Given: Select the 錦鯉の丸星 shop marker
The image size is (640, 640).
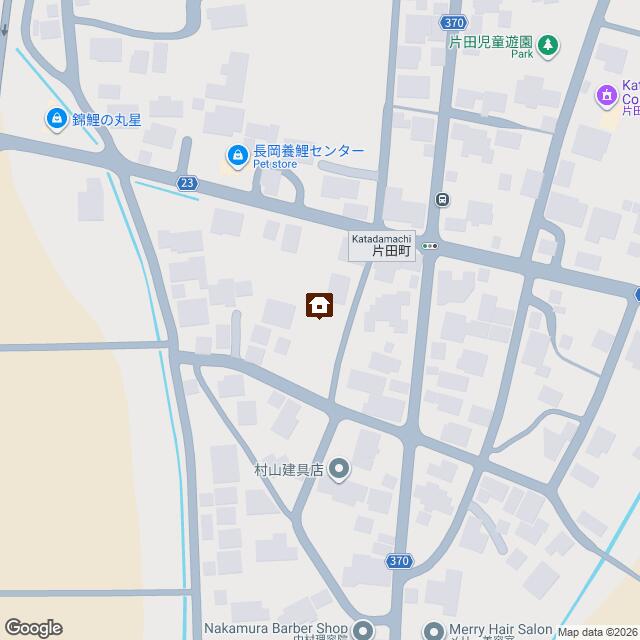Looking at the screenshot, I should point(58,120).
